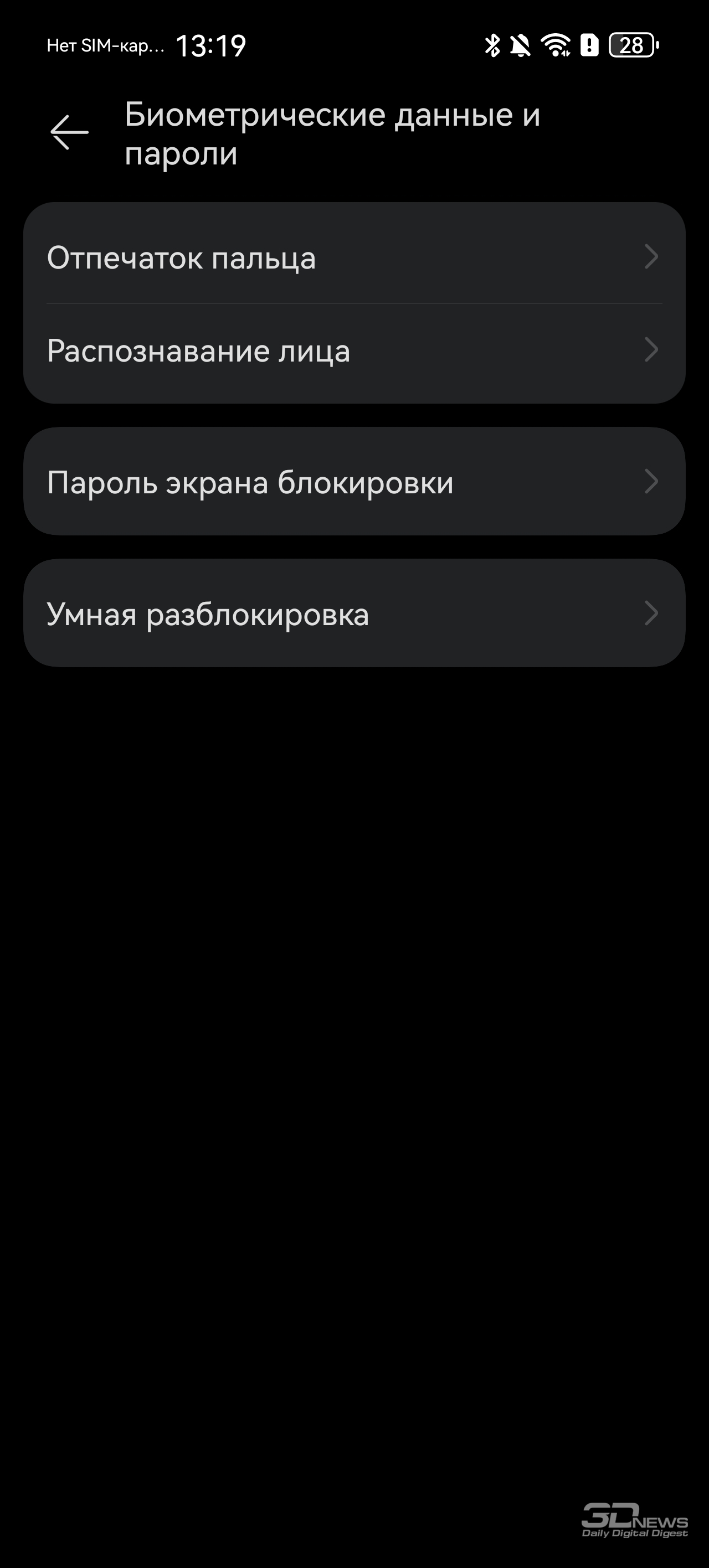
Task: Open Отпечаток пальца settings
Action: [353, 257]
